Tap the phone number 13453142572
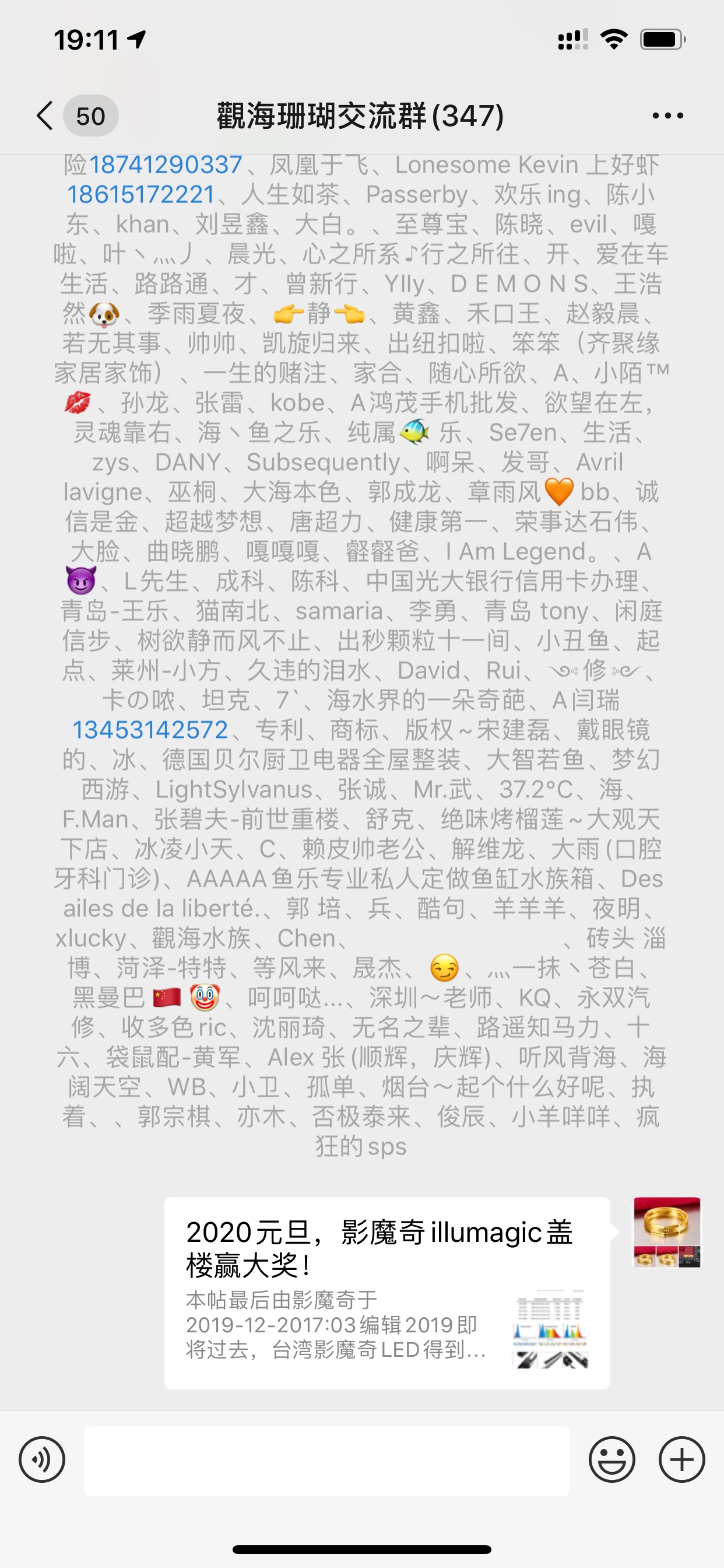The width and height of the screenshot is (724, 1568). coord(150,730)
